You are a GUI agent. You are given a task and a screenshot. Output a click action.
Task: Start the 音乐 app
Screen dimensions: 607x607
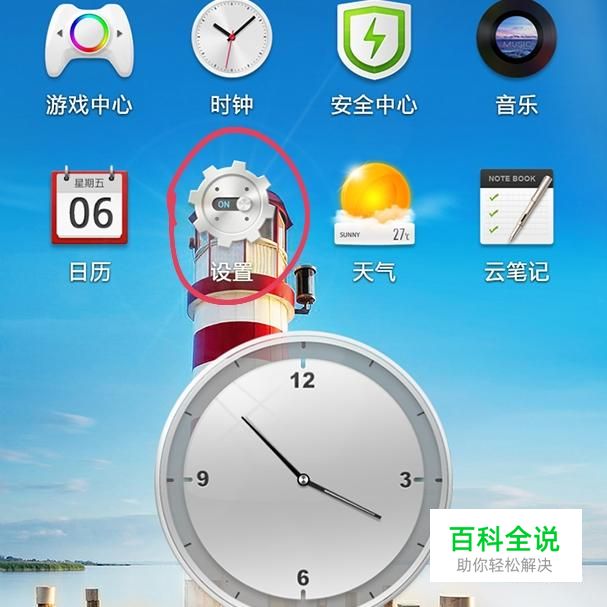click(516, 40)
